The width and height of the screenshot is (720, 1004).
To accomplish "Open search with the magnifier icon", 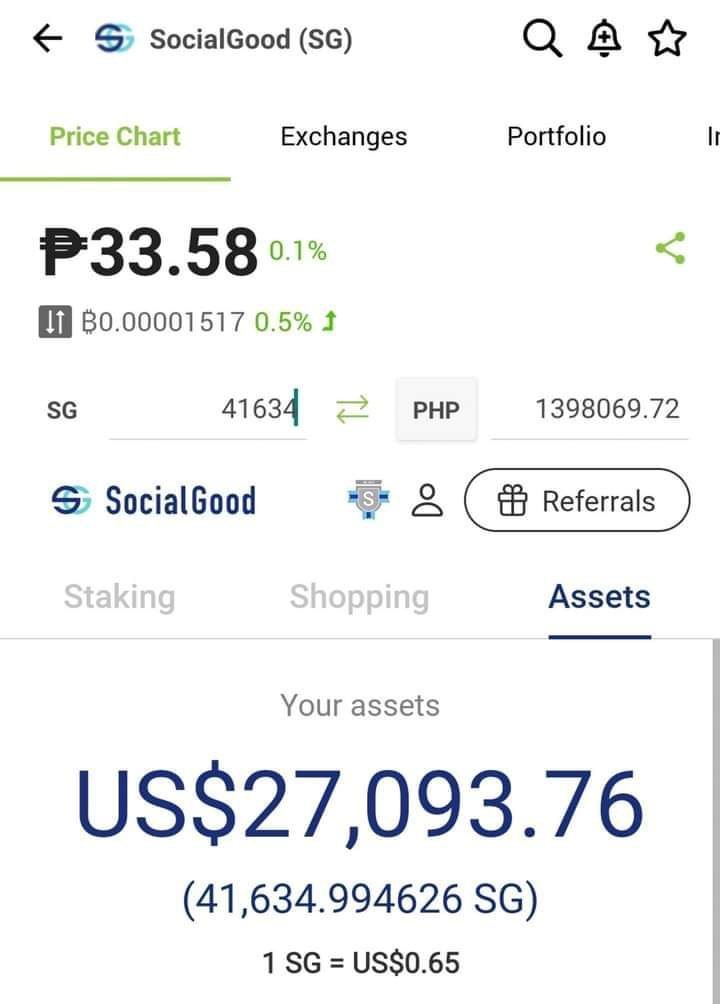I will pos(543,40).
